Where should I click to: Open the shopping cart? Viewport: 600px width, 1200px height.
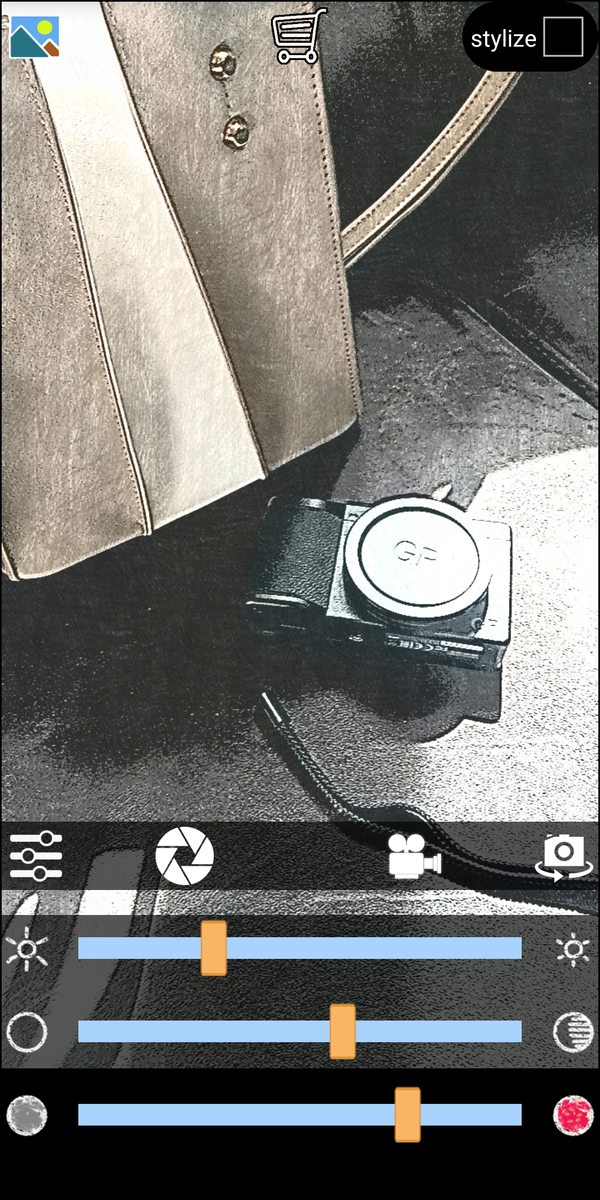click(300, 36)
